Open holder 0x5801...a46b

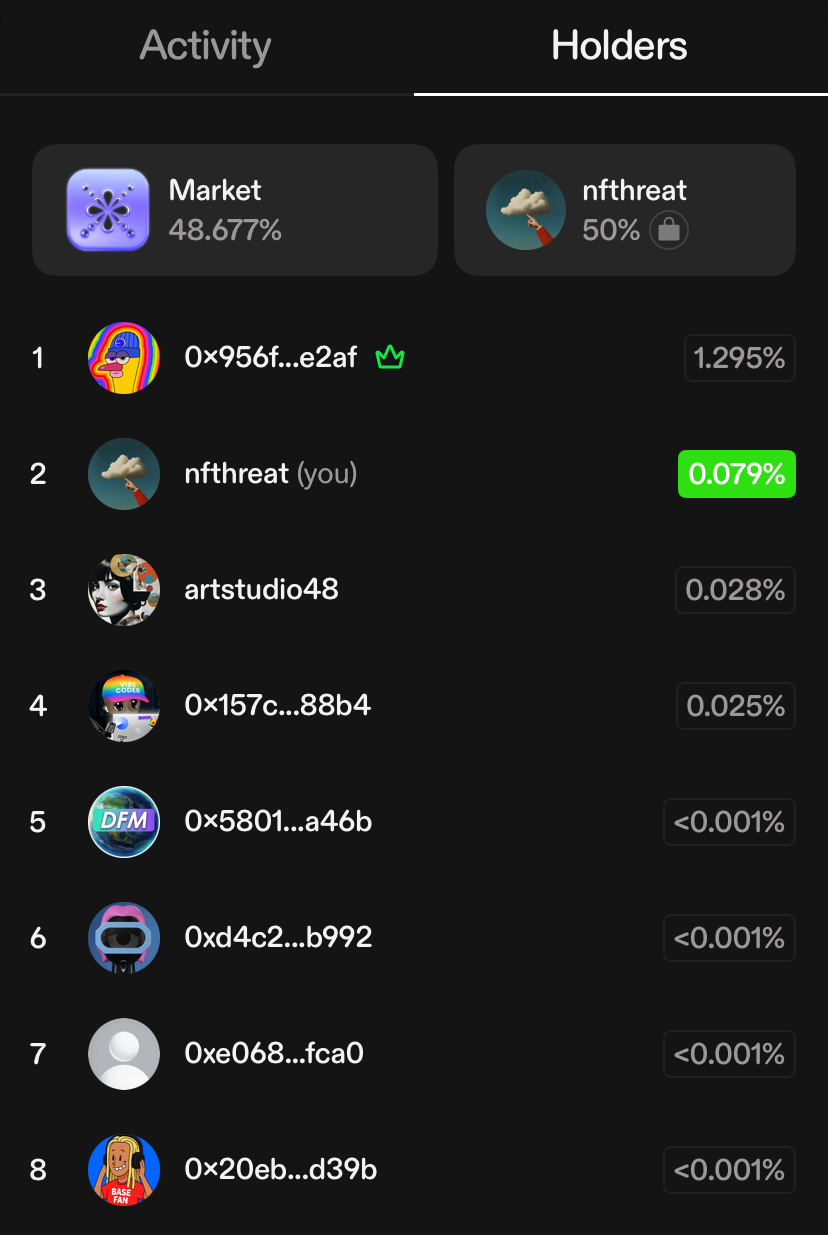[278, 822]
